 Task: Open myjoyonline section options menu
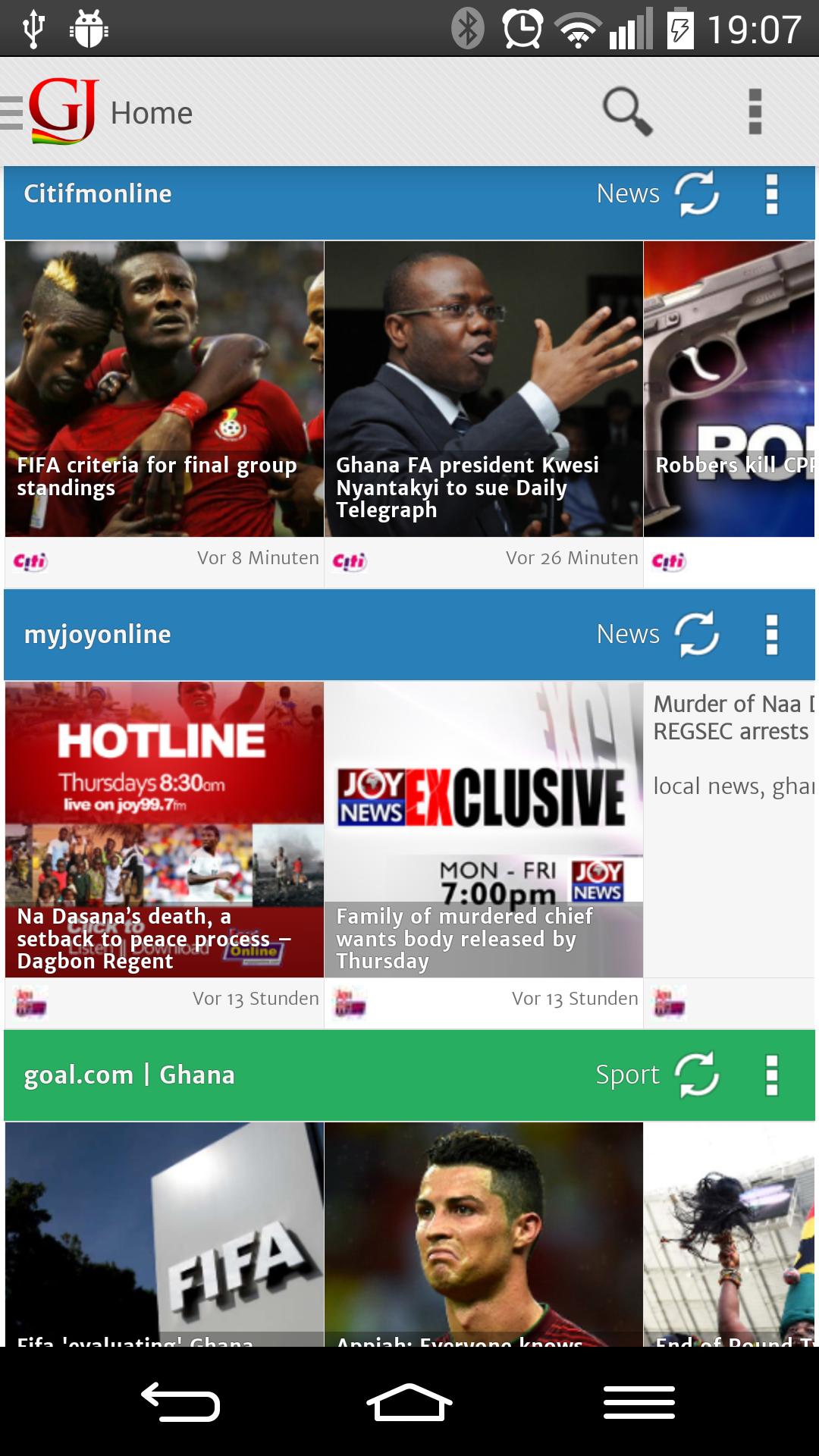click(771, 634)
